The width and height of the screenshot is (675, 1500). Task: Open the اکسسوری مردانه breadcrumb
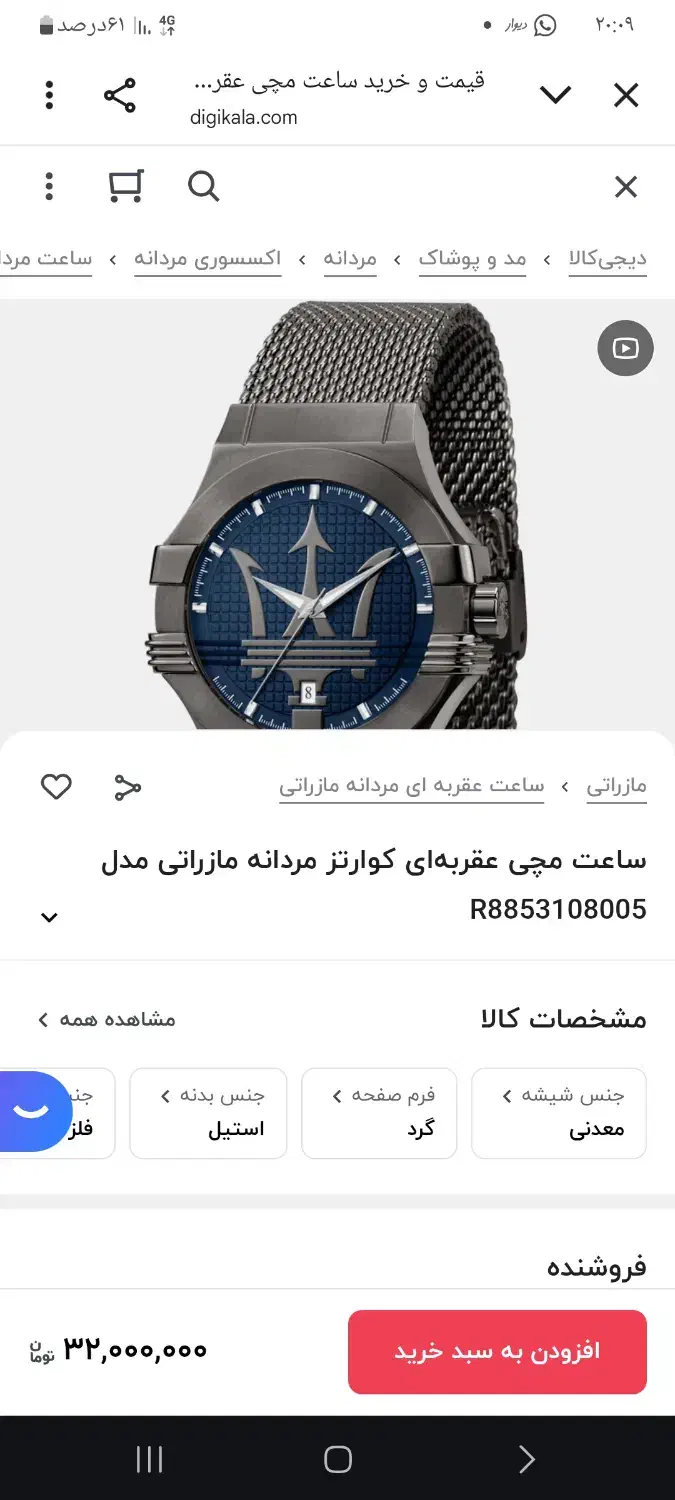(208, 259)
